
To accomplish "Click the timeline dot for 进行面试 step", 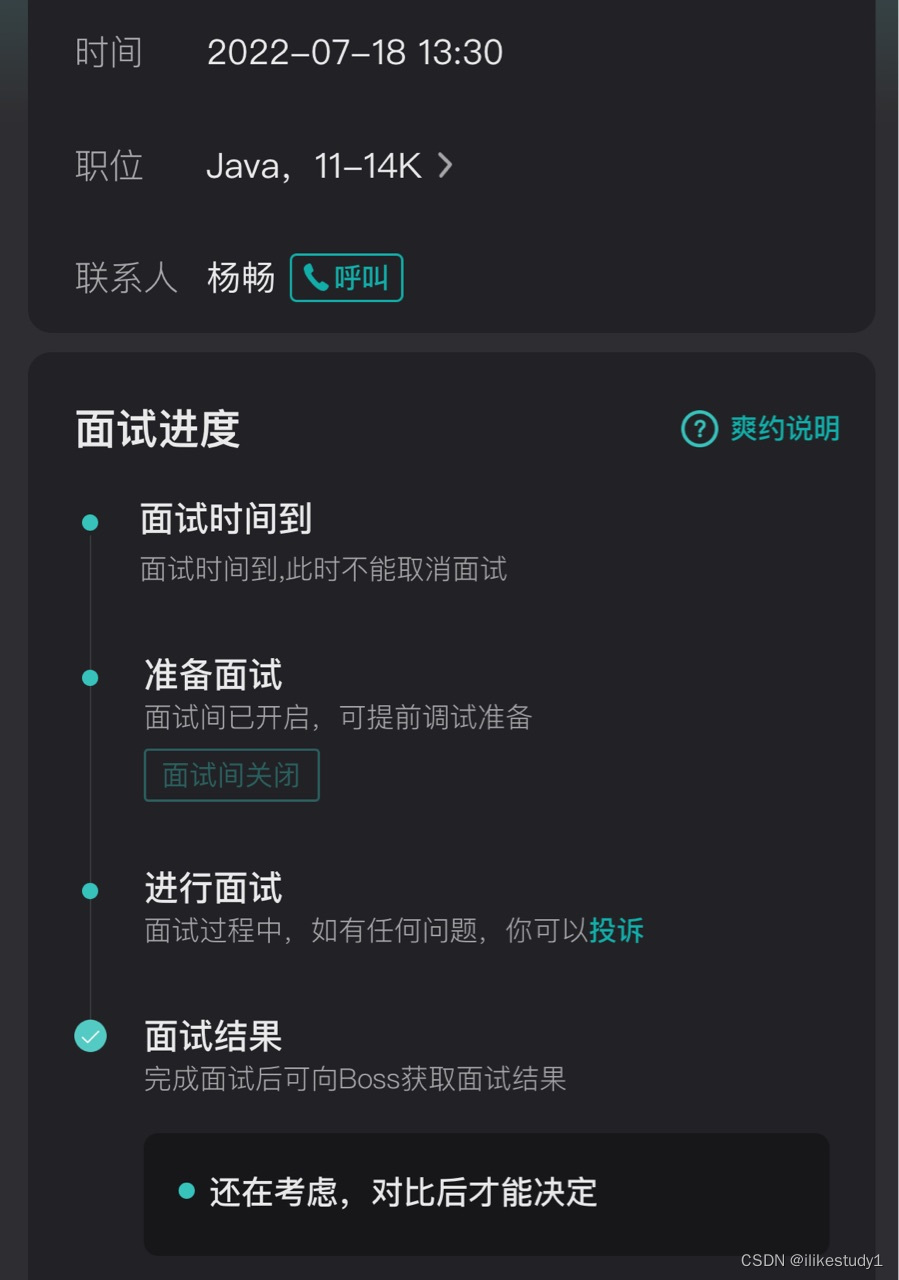I will click(x=89, y=890).
